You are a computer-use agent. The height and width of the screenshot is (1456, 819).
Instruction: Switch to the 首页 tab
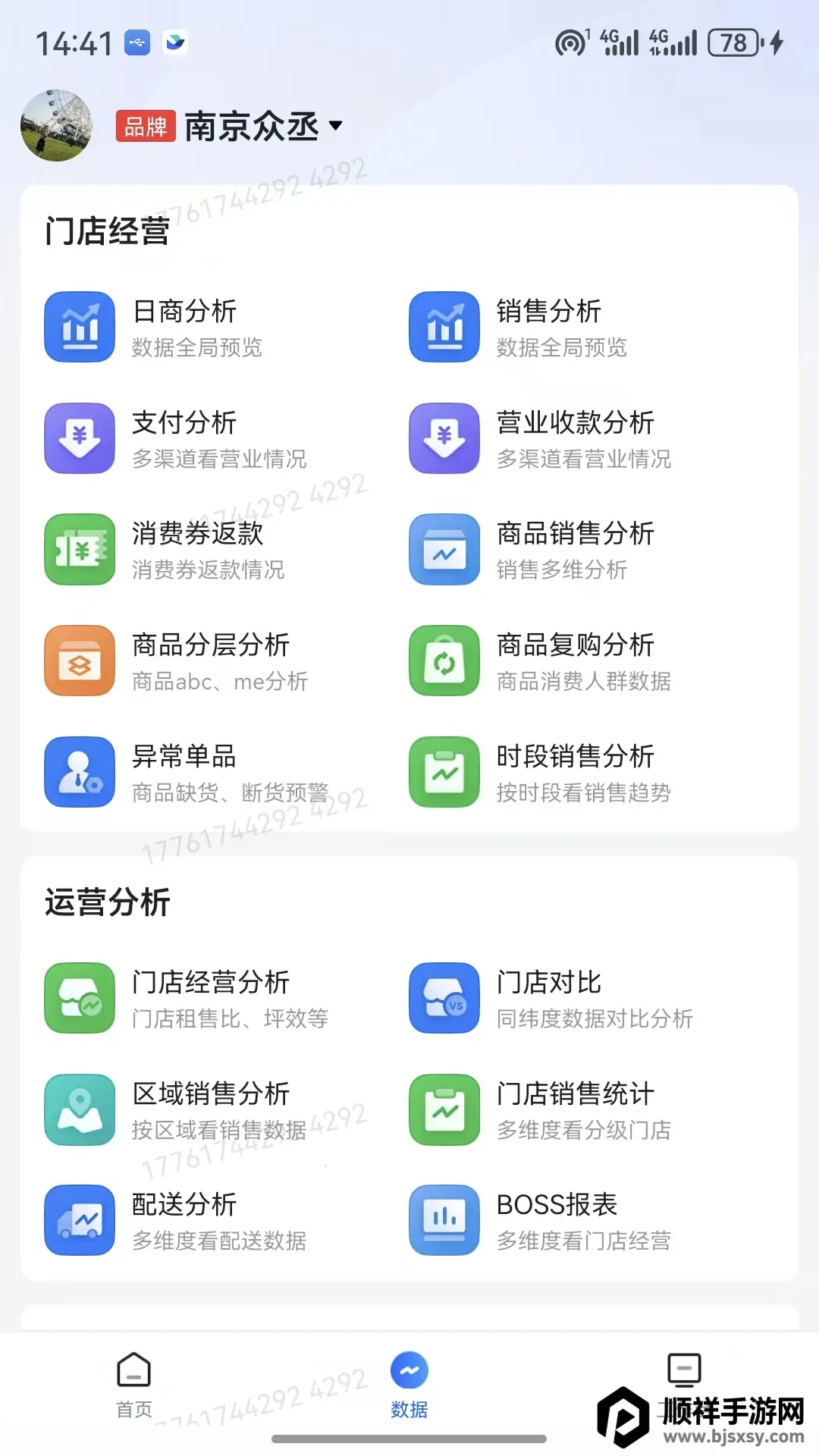point(134,1385)
